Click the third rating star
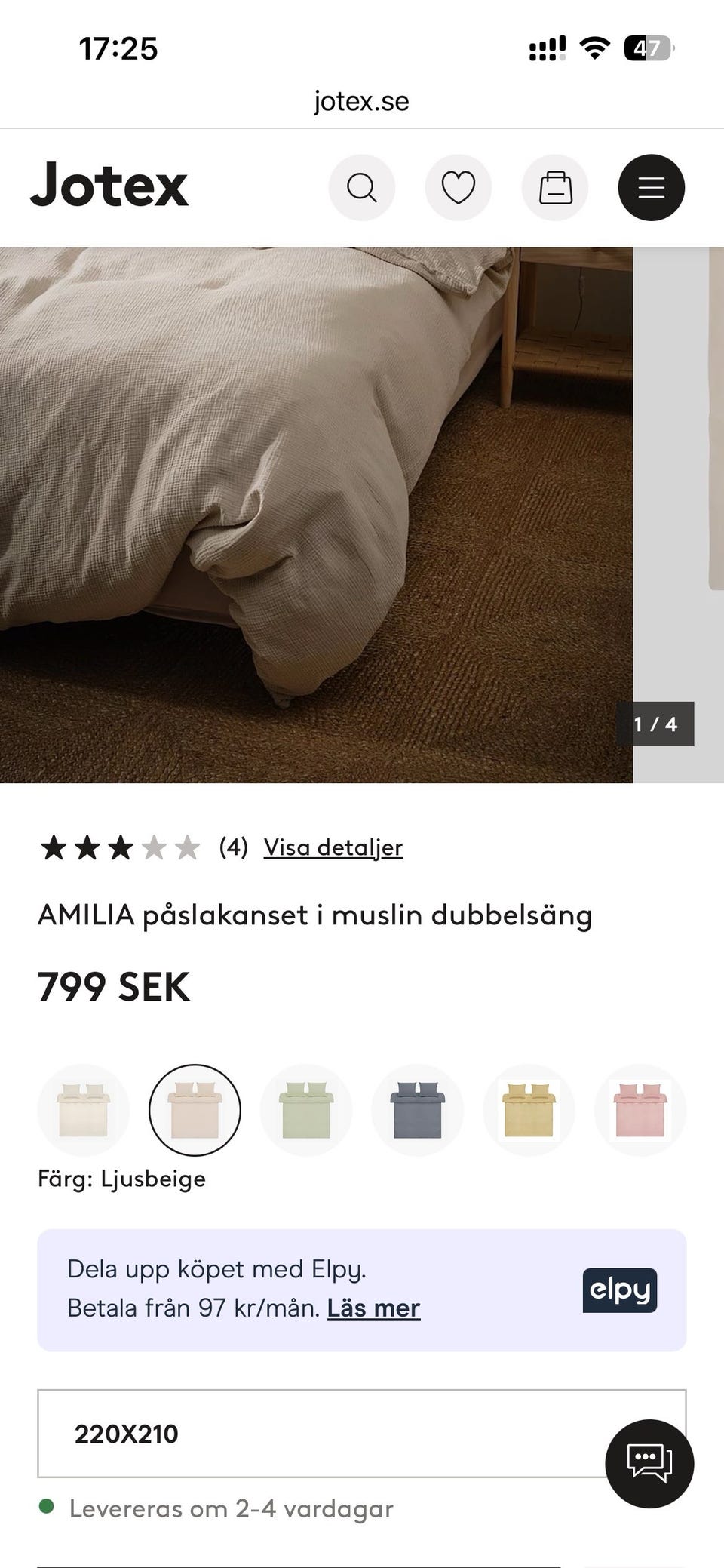Viewport: 724px width, 1568px height. click(x=119, y=847)
